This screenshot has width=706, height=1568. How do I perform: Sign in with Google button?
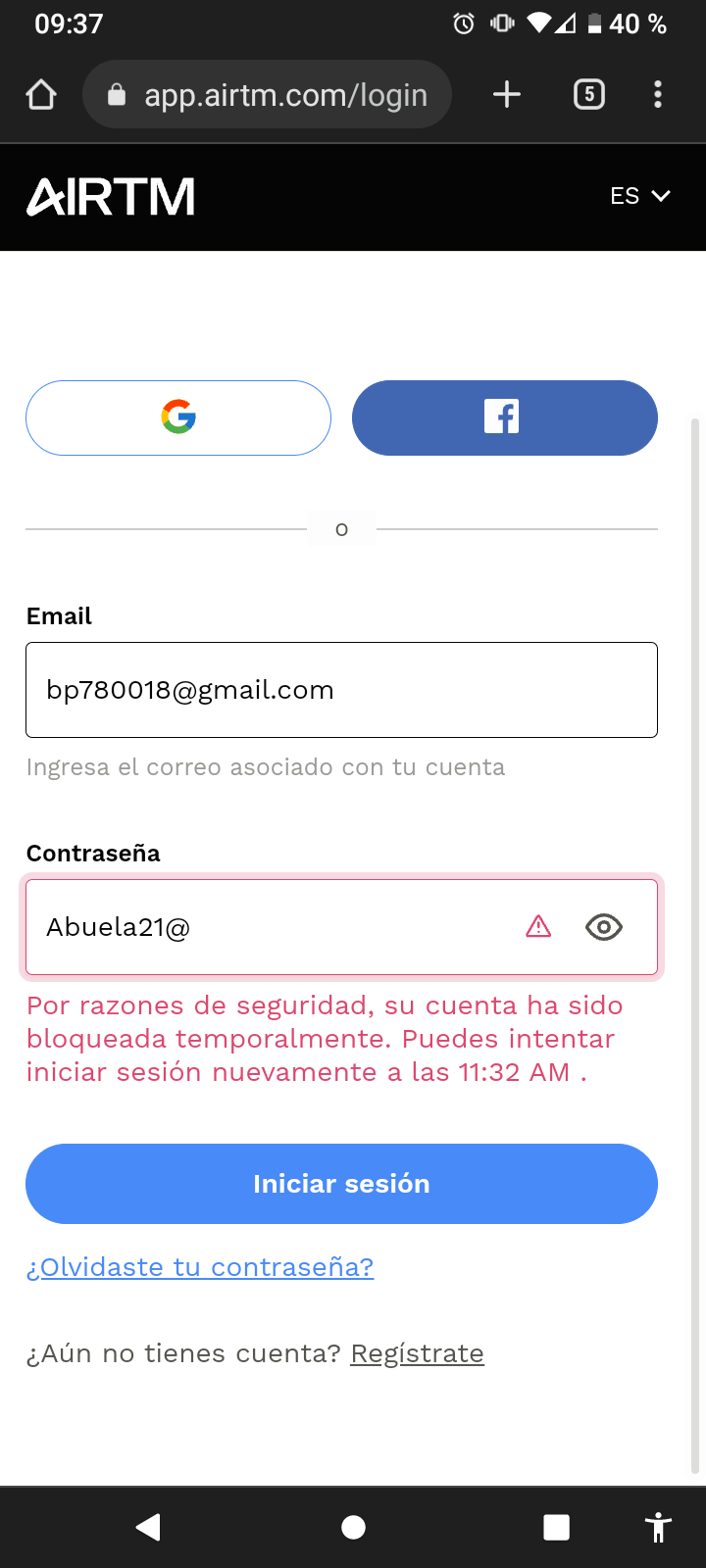178,417
